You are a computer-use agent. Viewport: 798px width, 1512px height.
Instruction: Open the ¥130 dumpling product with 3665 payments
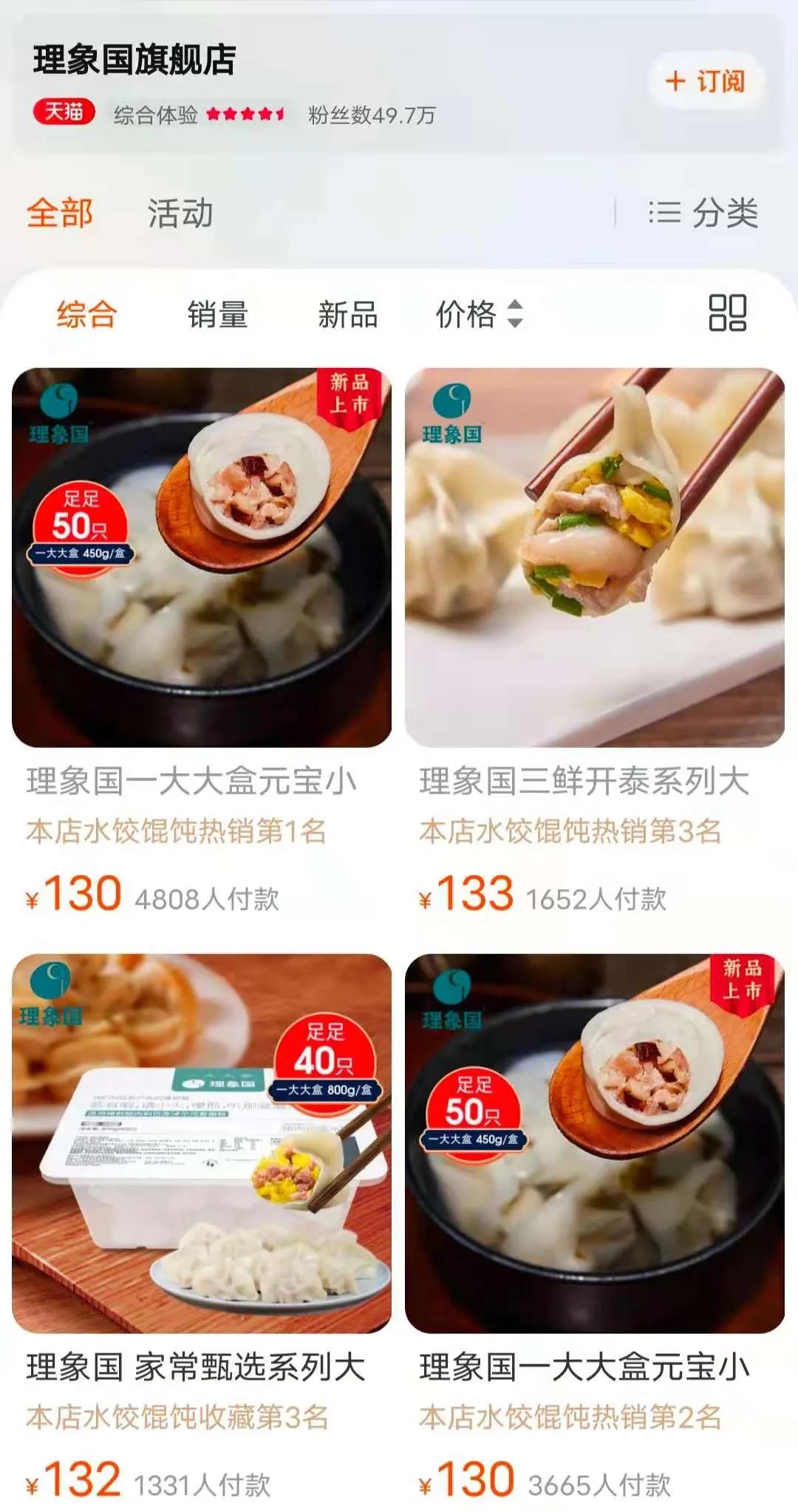click(595, 1144)
